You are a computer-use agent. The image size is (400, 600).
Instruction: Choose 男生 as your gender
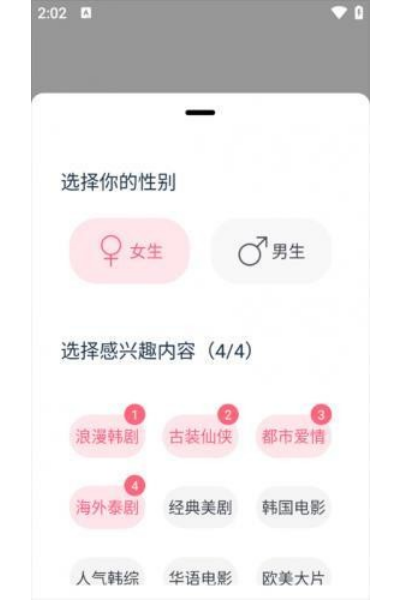[x=271, y=251]
